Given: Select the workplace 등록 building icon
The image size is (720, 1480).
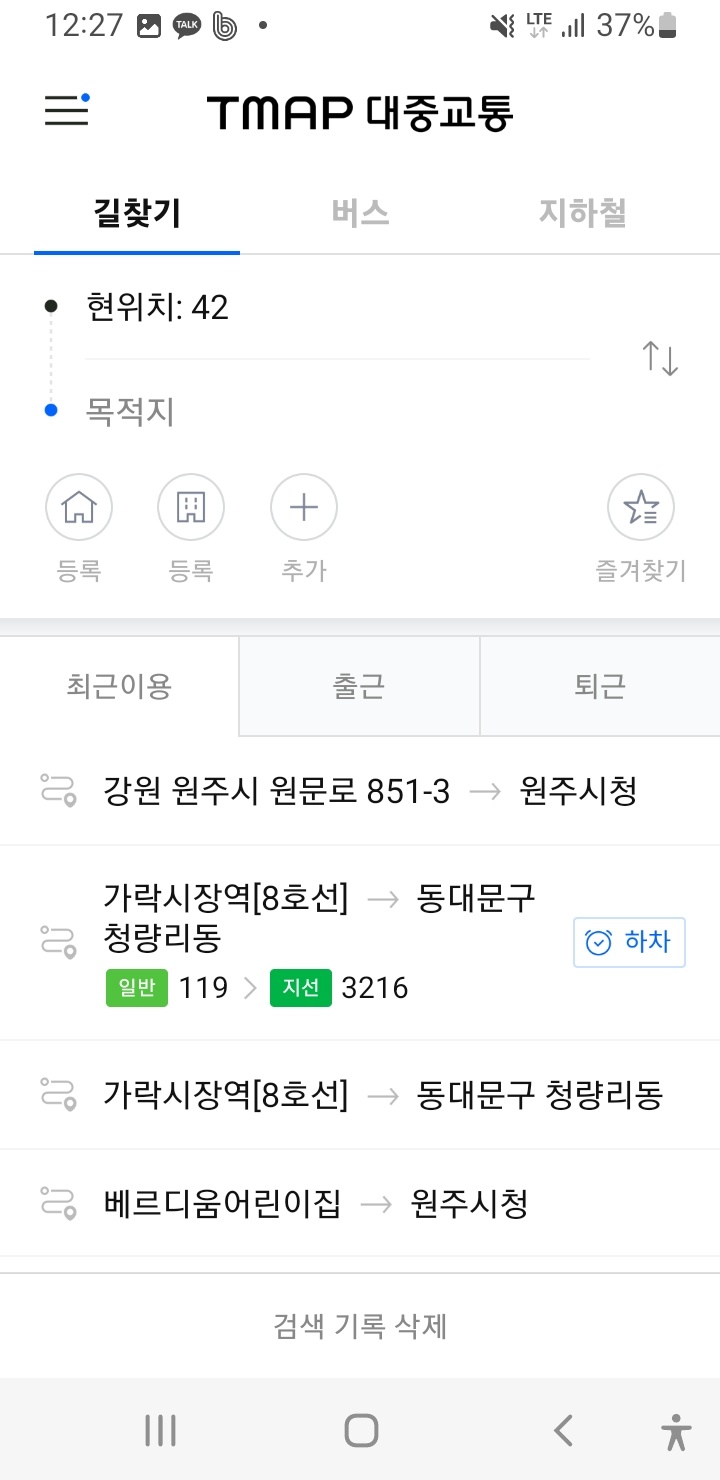Looking at the screenshot, I should click(191, 506).
